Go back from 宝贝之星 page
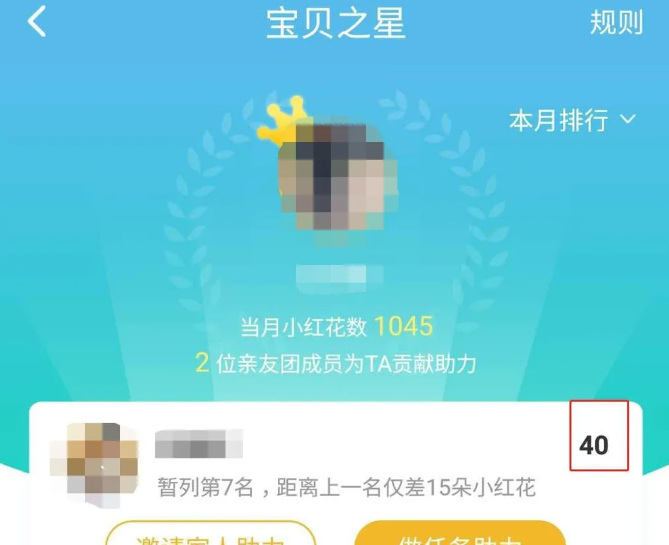The width and height of the screenshot is (669, 545). 37,22
